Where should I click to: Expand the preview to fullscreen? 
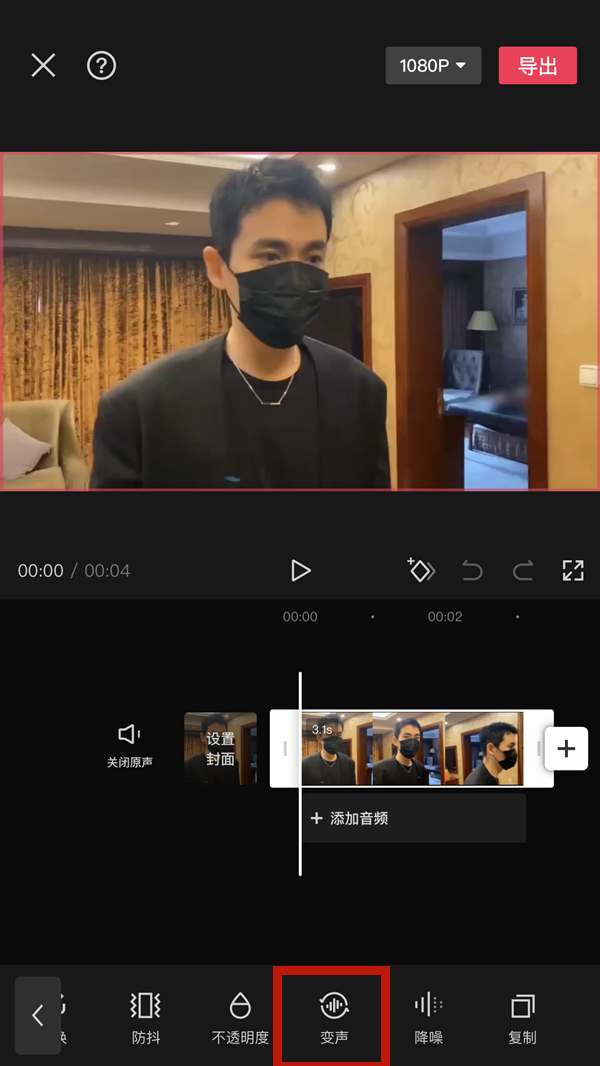click(x=573, y=571)
